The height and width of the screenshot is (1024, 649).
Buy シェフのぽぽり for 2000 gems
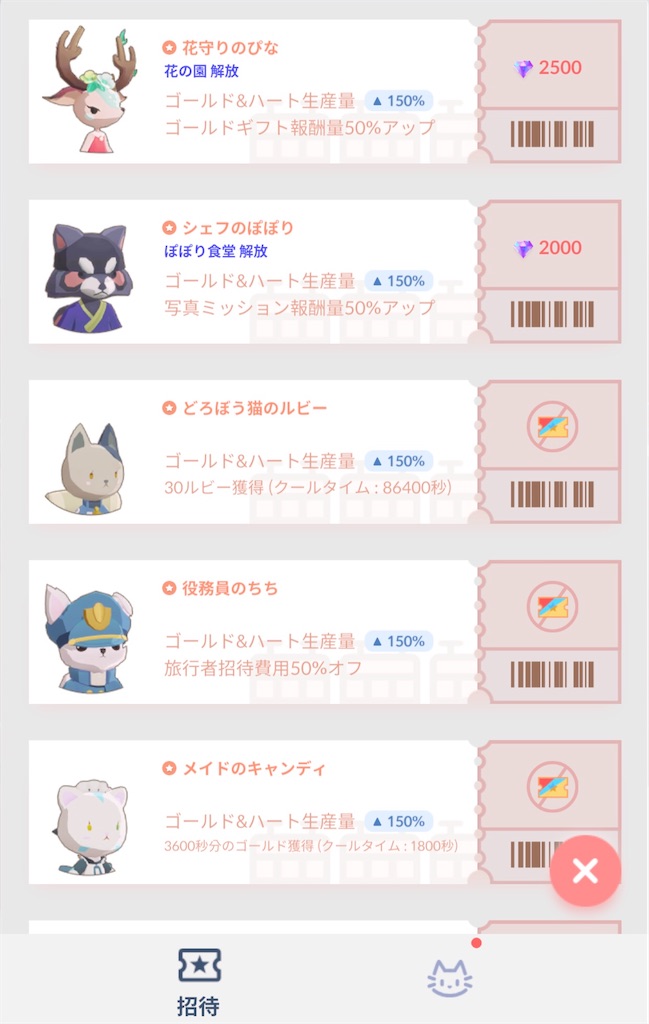(x=548, y=249)
